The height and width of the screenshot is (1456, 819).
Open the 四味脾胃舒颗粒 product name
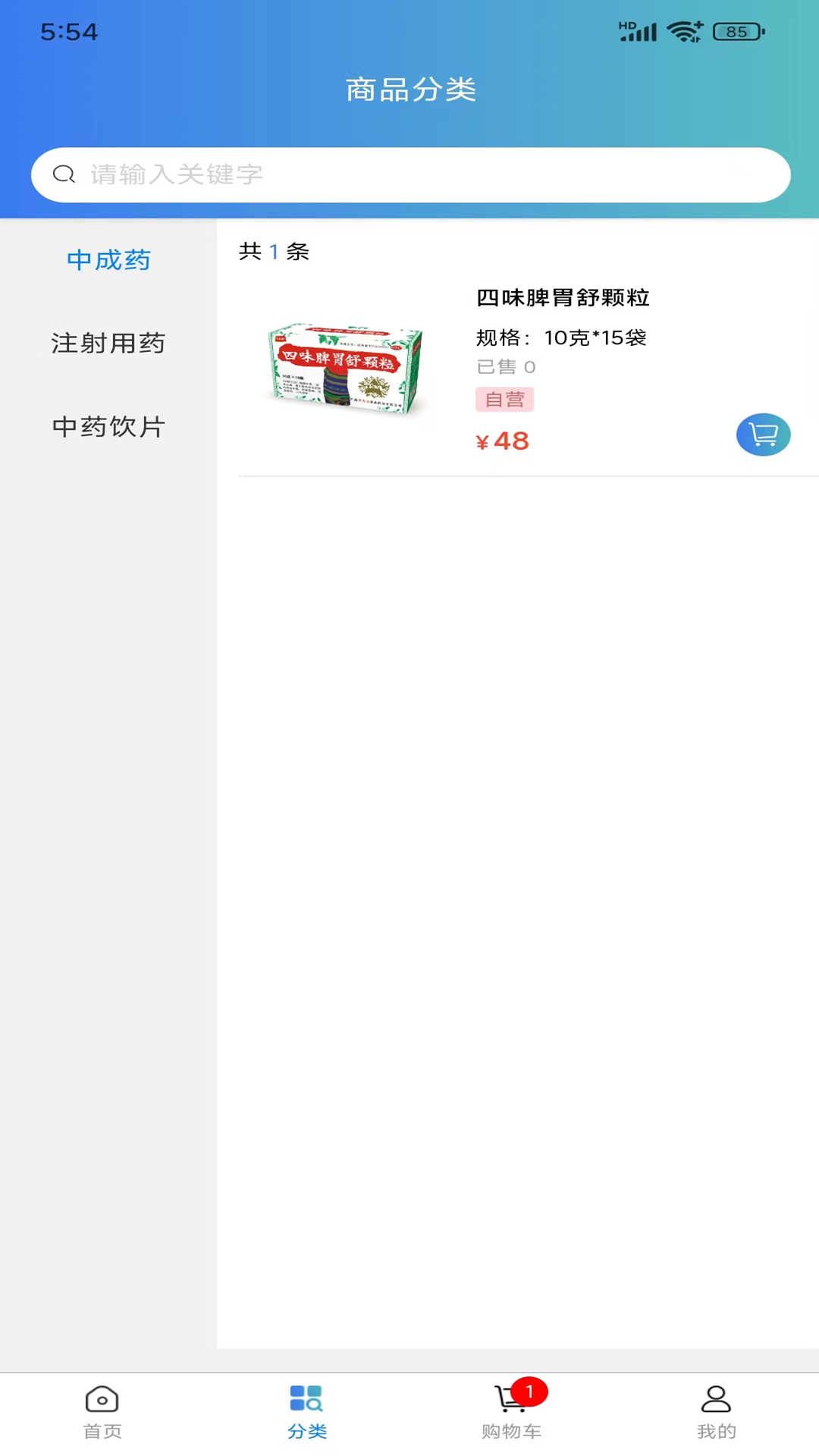[562, 299]
